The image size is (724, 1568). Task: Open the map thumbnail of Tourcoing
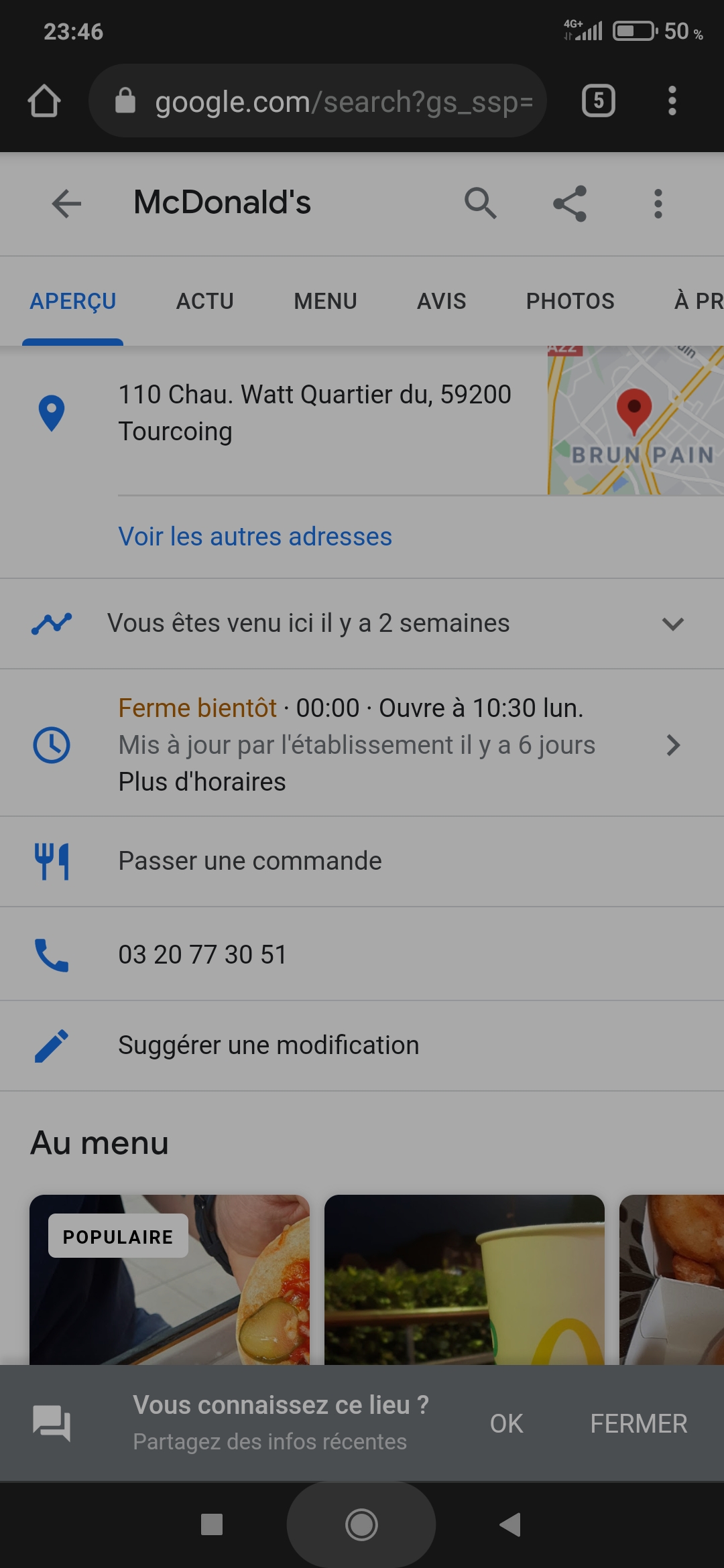(x=635, y=421)
